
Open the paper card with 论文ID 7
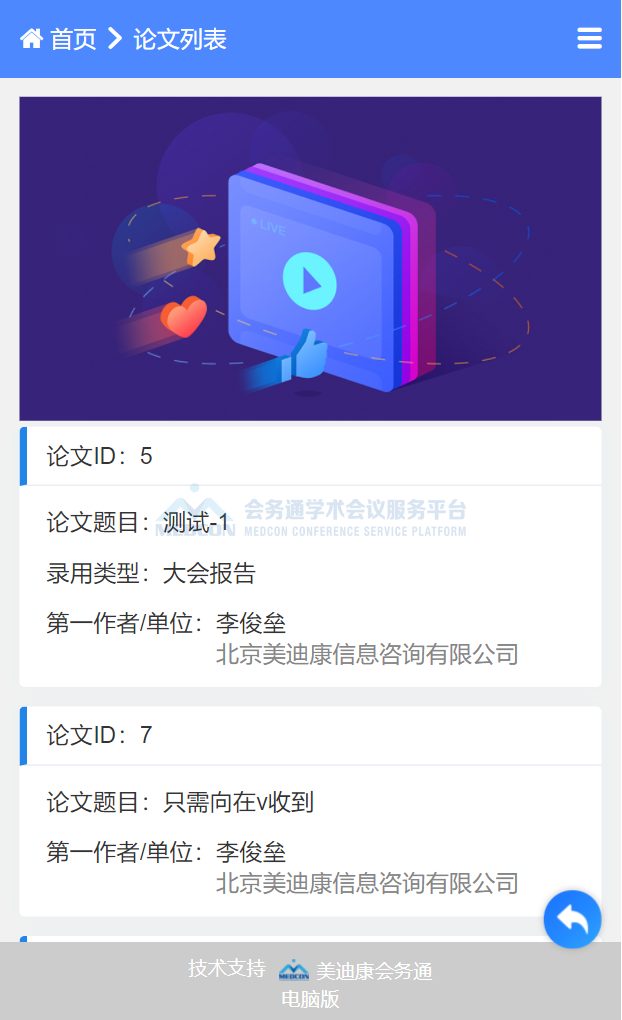point(310,810)
